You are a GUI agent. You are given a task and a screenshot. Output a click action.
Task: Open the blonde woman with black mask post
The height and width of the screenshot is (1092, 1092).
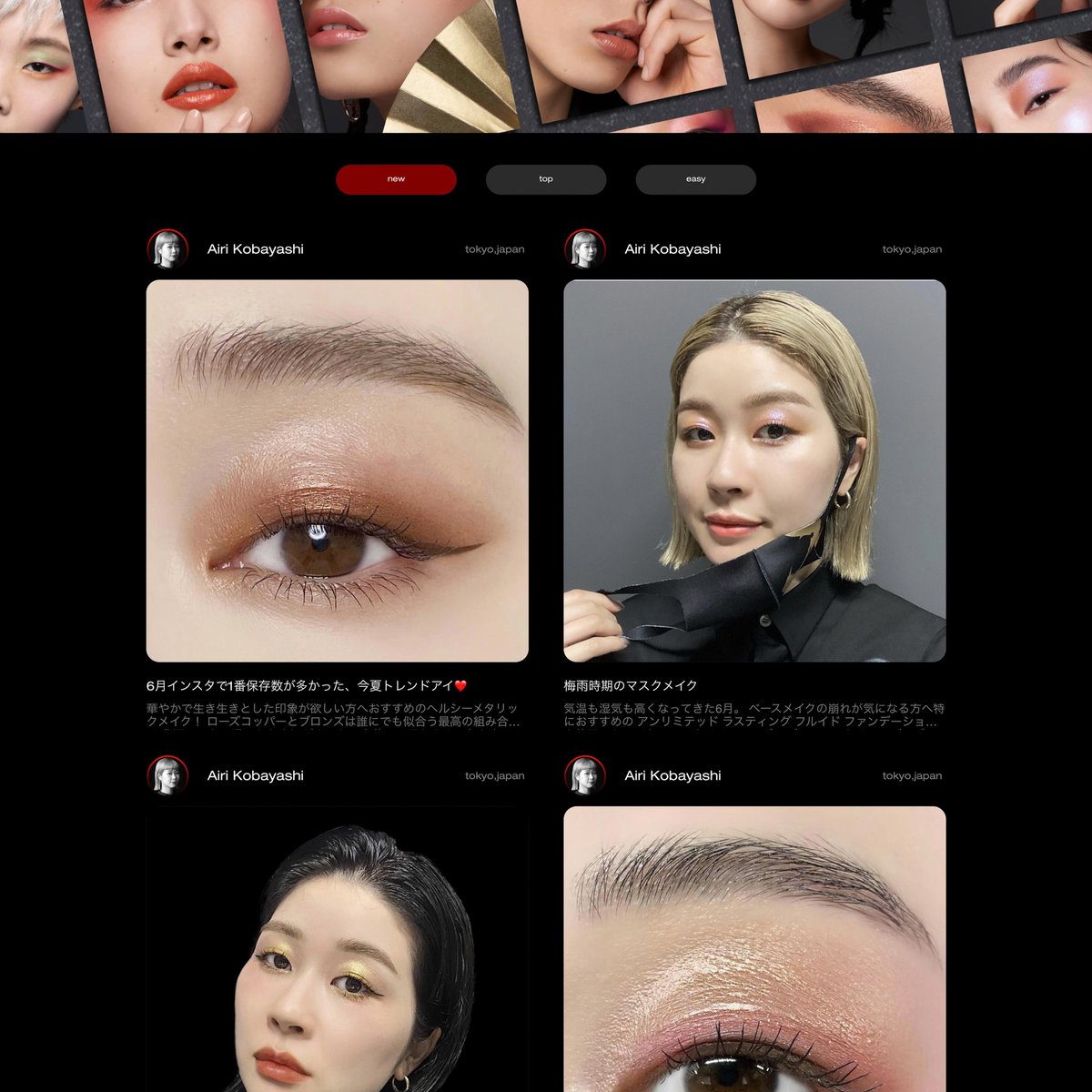coord(754,470)
